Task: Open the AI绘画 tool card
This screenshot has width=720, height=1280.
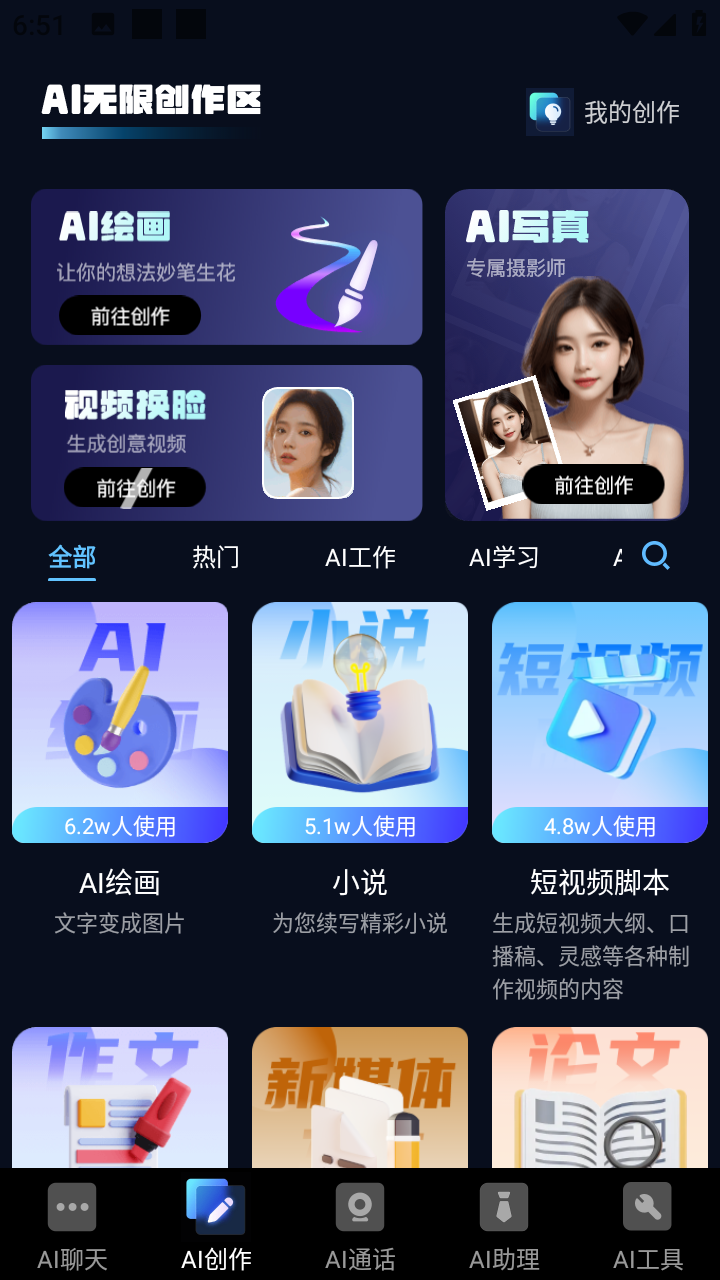Action: 120,722
